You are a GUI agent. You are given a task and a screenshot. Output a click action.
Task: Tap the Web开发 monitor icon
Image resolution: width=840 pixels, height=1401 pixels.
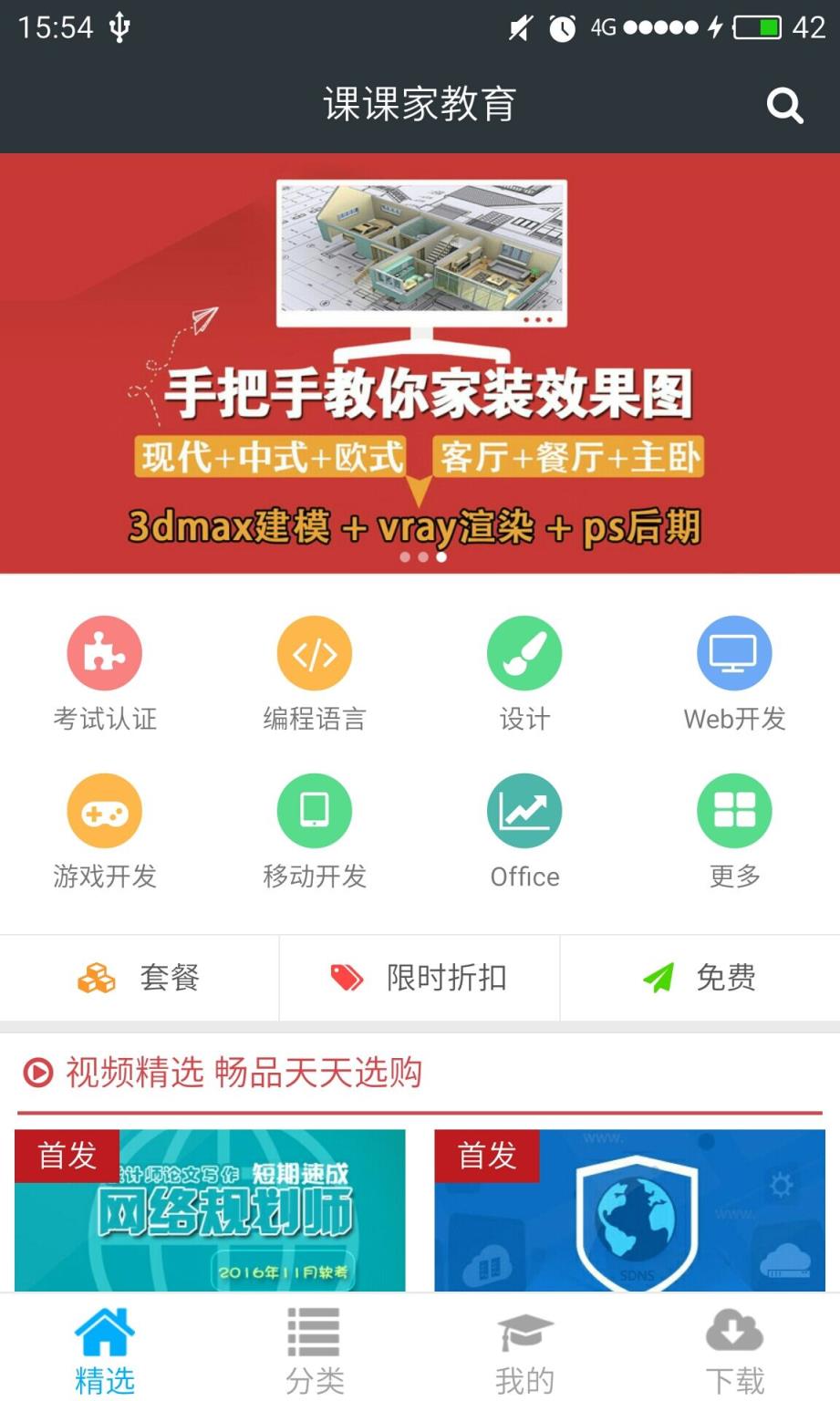click(734, 652)
